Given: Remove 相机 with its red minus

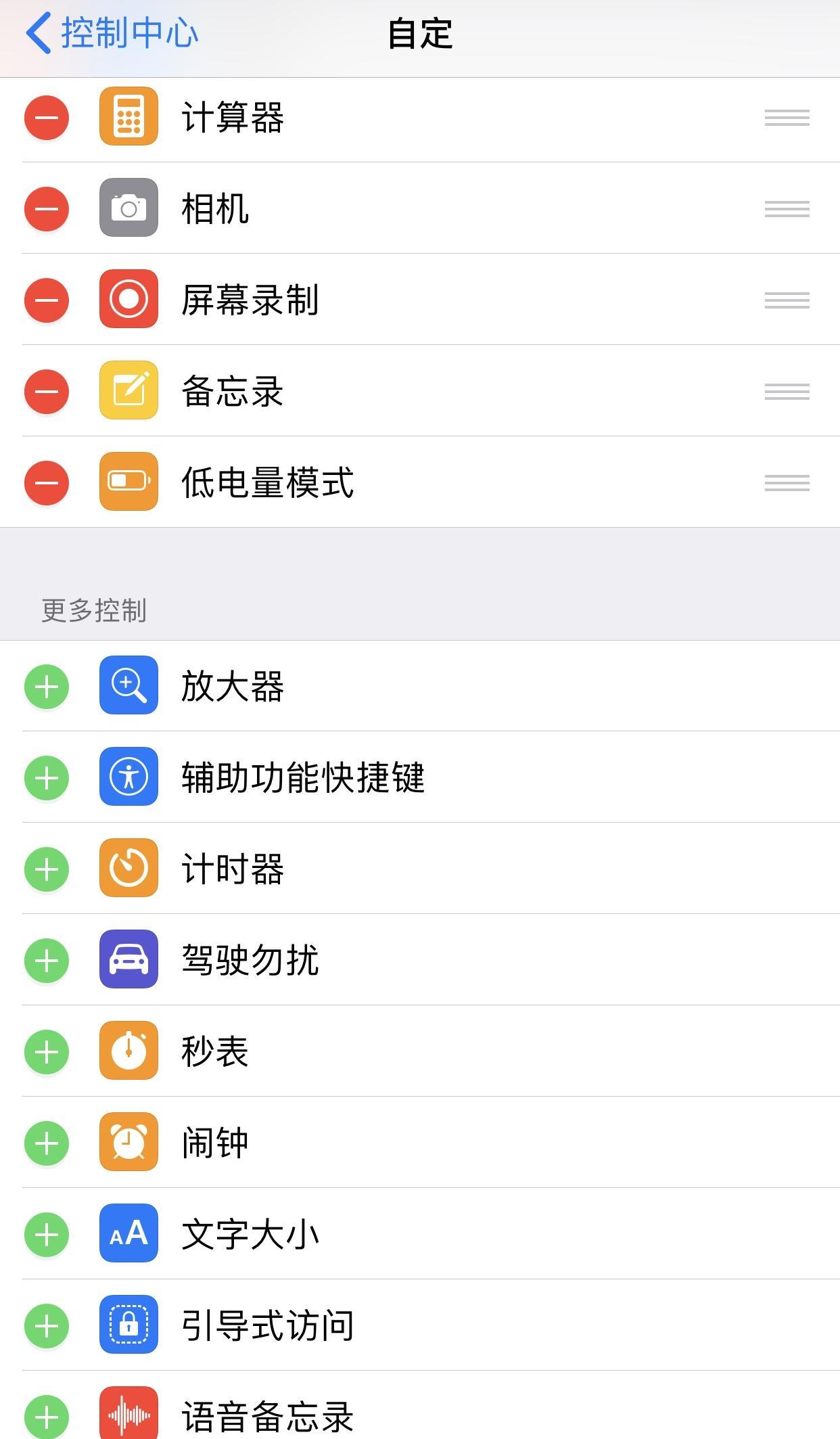Looking at the screenshot, I should (x=47, y=209).
